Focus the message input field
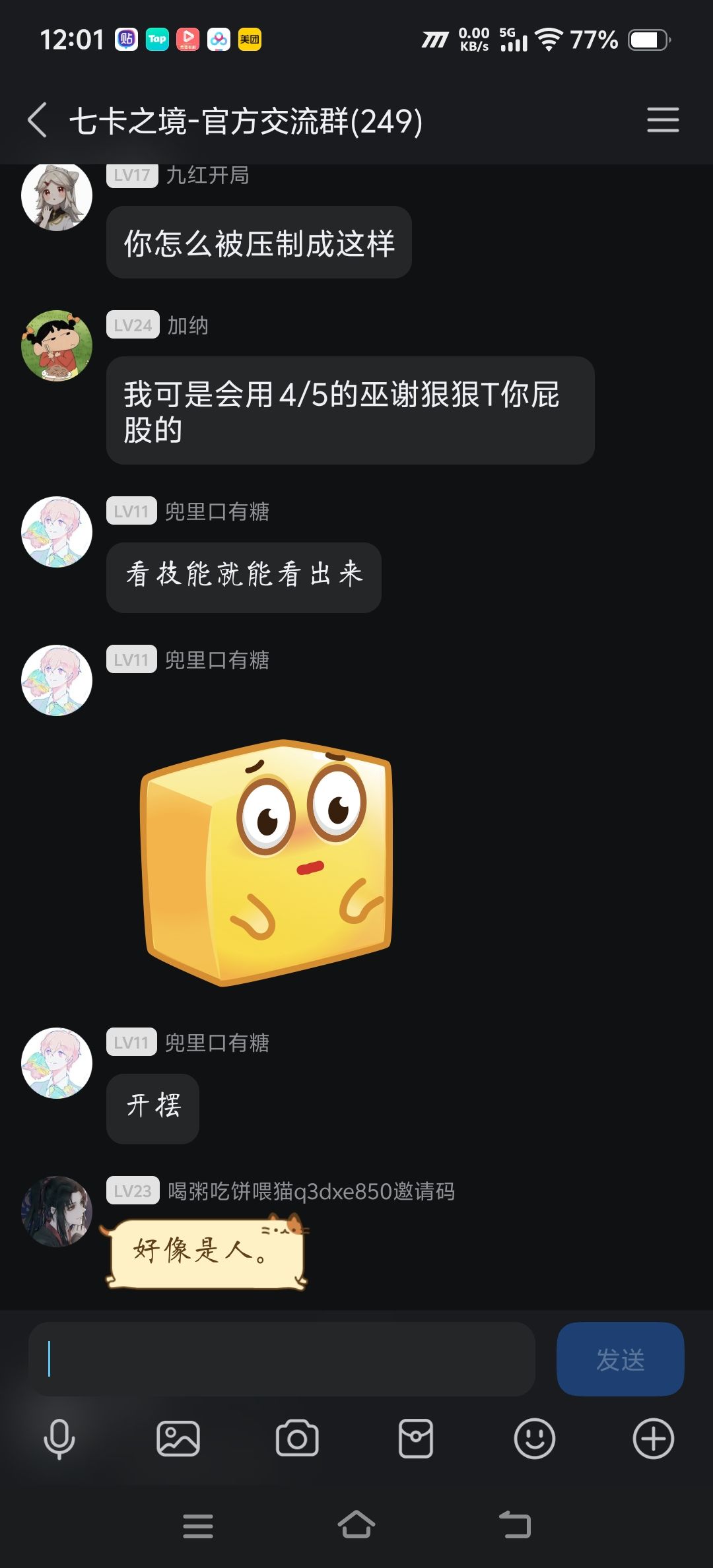This screenshot has width=713, height=1568. click(282, 1359)
